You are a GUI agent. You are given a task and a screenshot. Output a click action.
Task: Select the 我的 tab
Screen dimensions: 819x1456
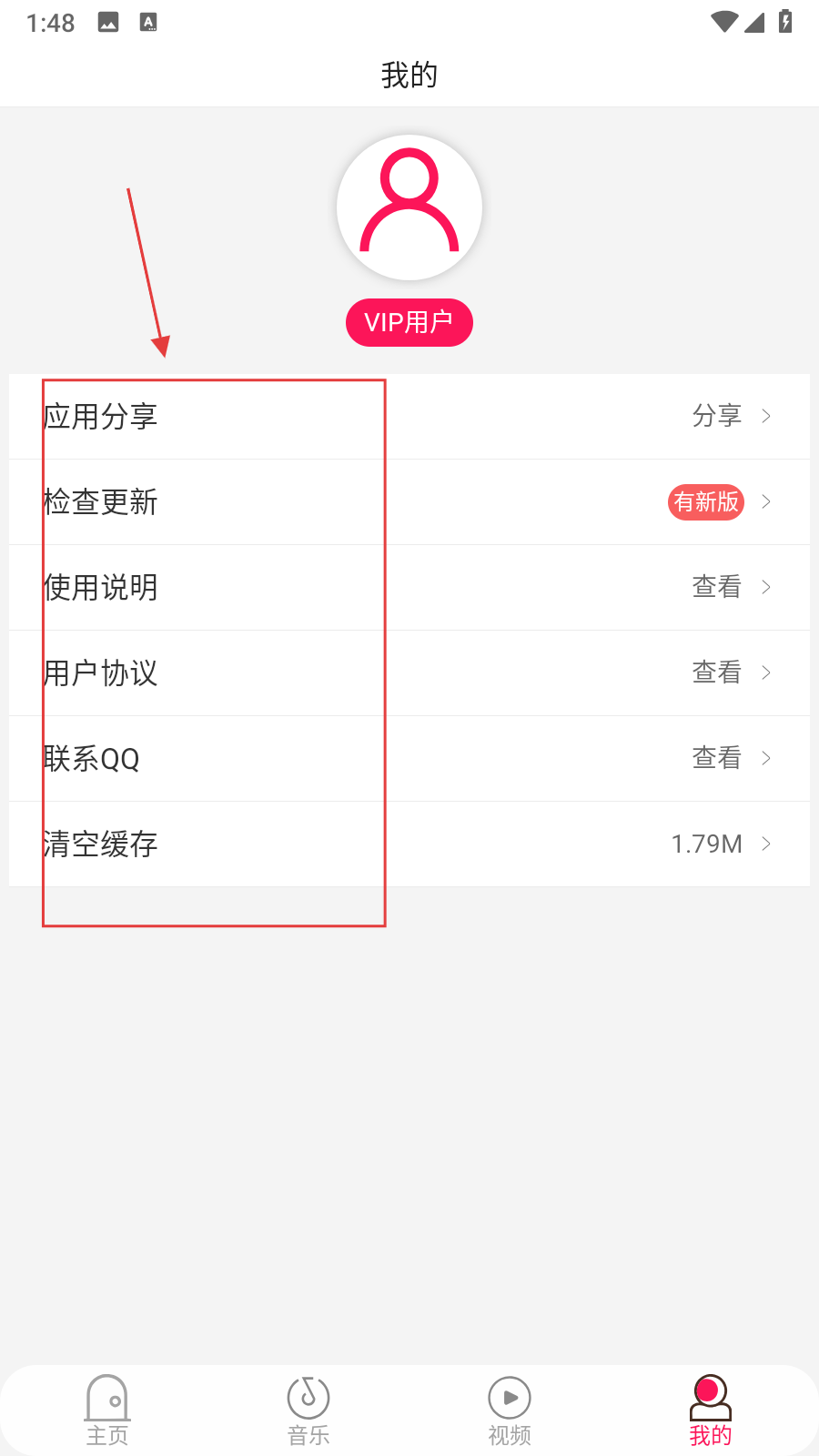pos(711,1410)
